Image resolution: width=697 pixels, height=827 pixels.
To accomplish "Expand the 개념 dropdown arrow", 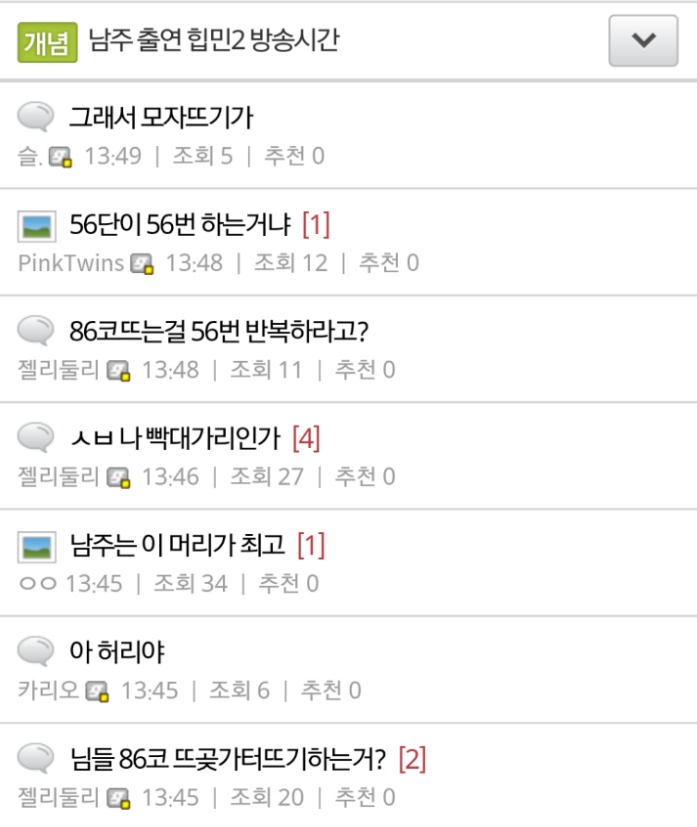I will [643, 40].
